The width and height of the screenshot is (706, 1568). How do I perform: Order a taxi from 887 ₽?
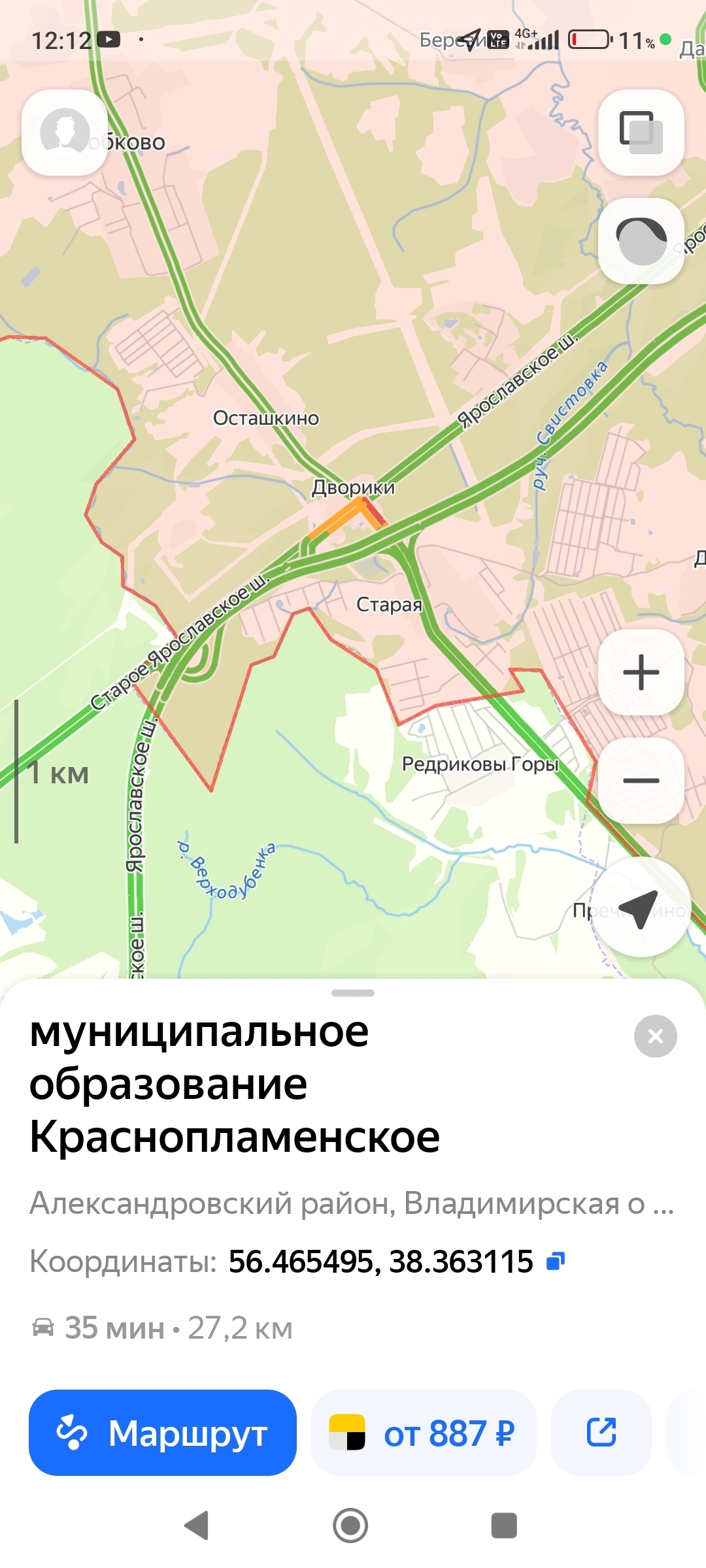click(x=424, y=1433)
